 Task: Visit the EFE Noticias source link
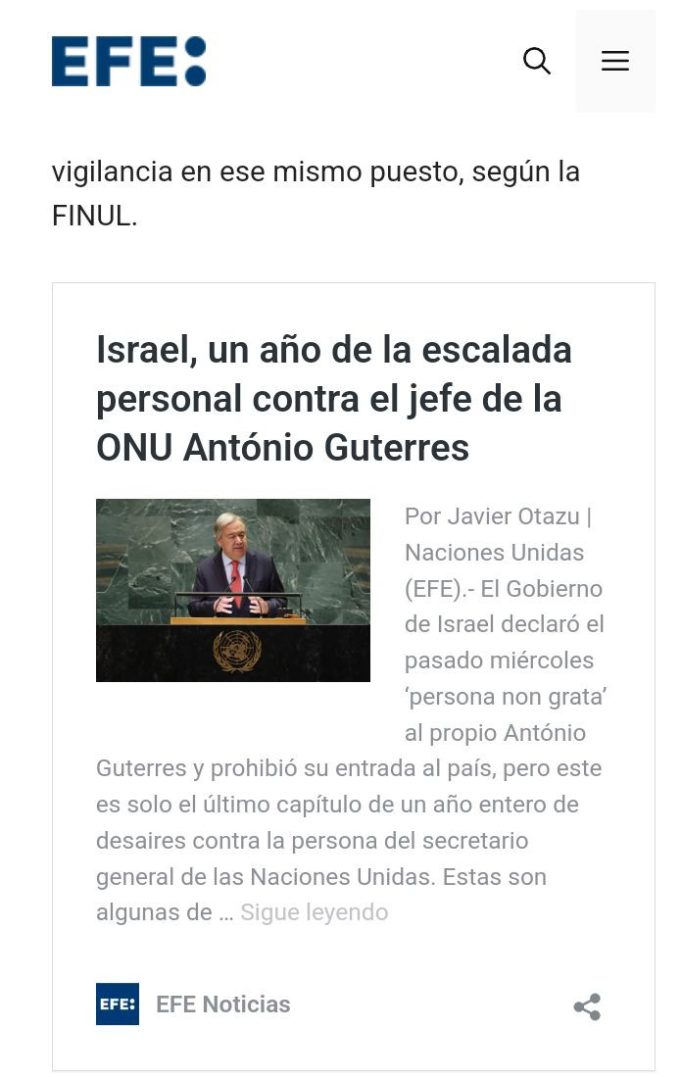(222, 1004)
